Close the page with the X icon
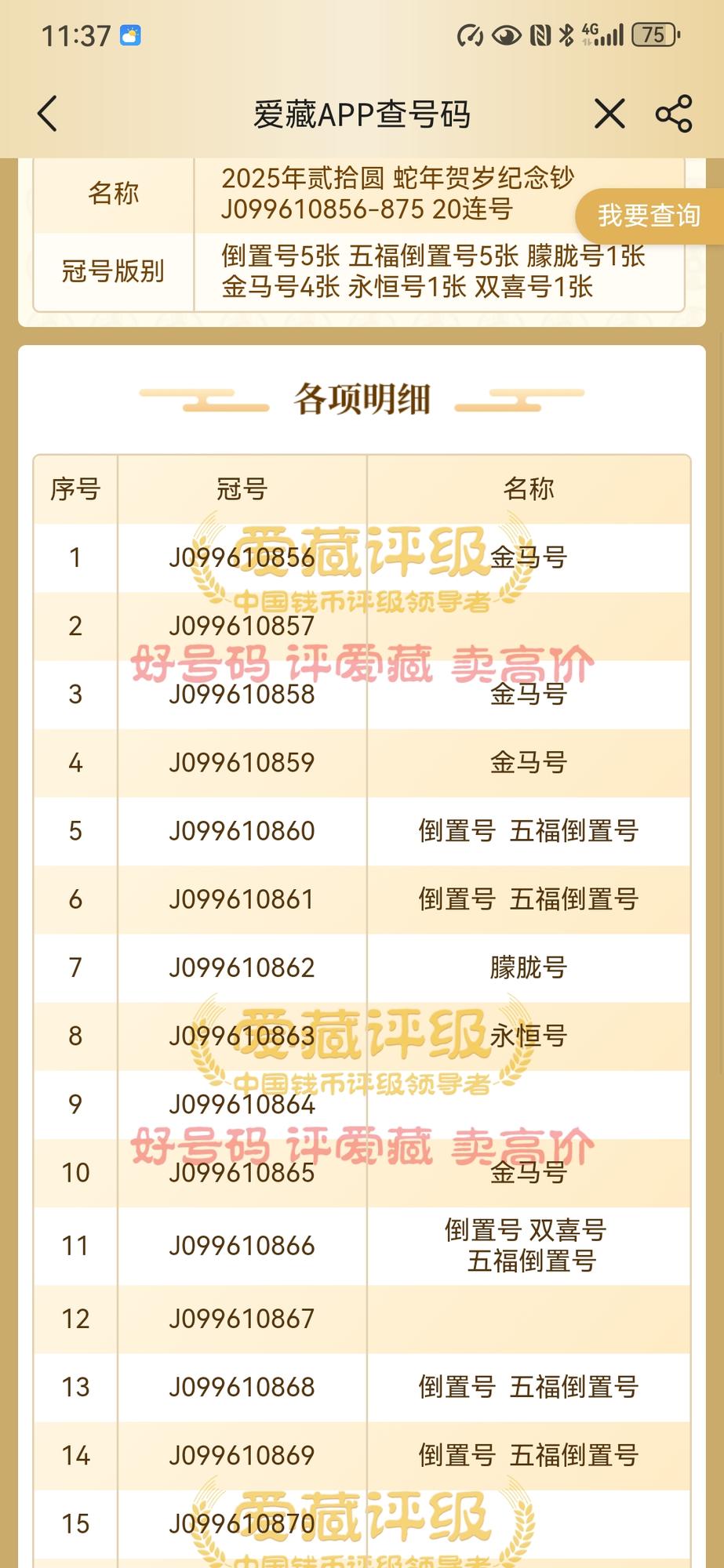This screenshot has width=724, height=1568. click(x=609, y=114)
